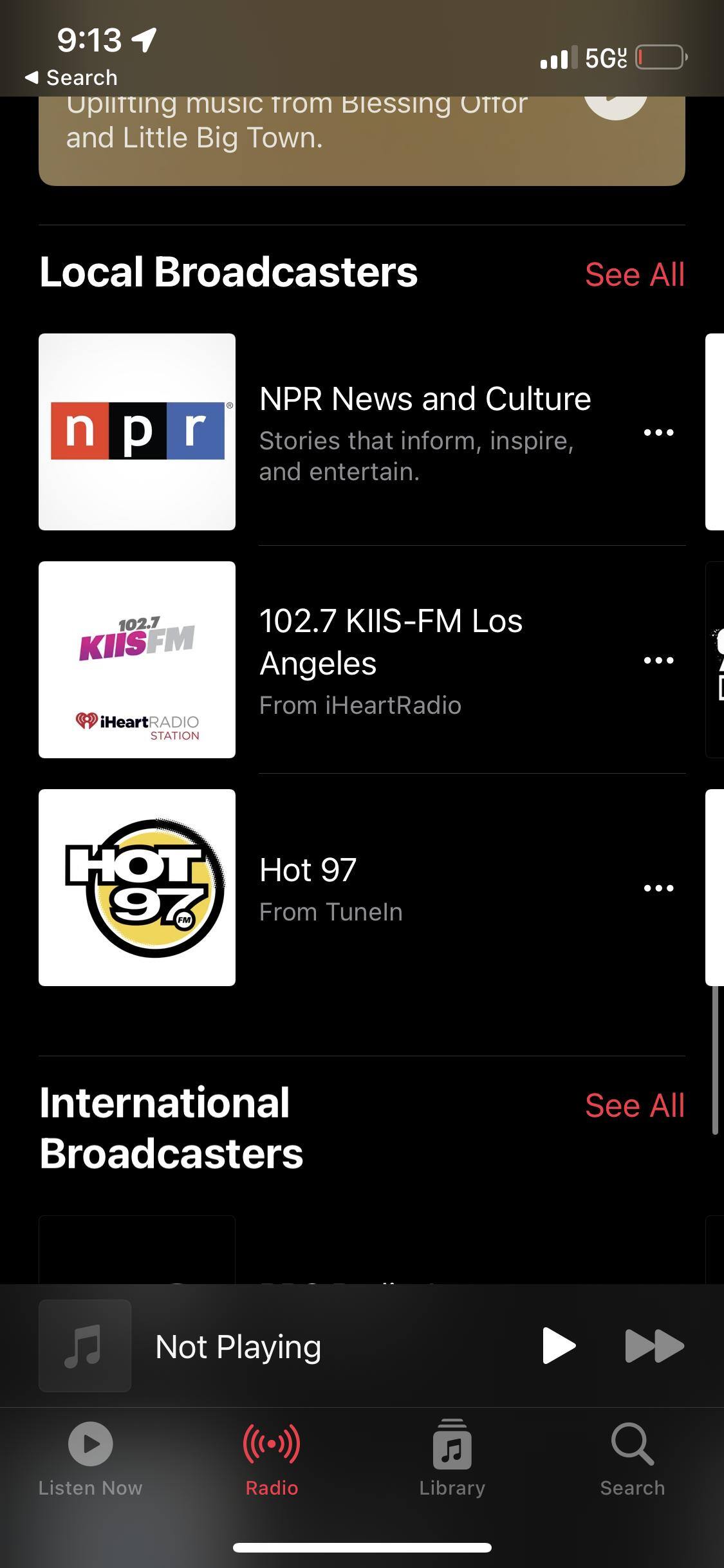Open more options for 102.7 KIIS-FM
The image size is (724, 1568).
click(658, 660)
